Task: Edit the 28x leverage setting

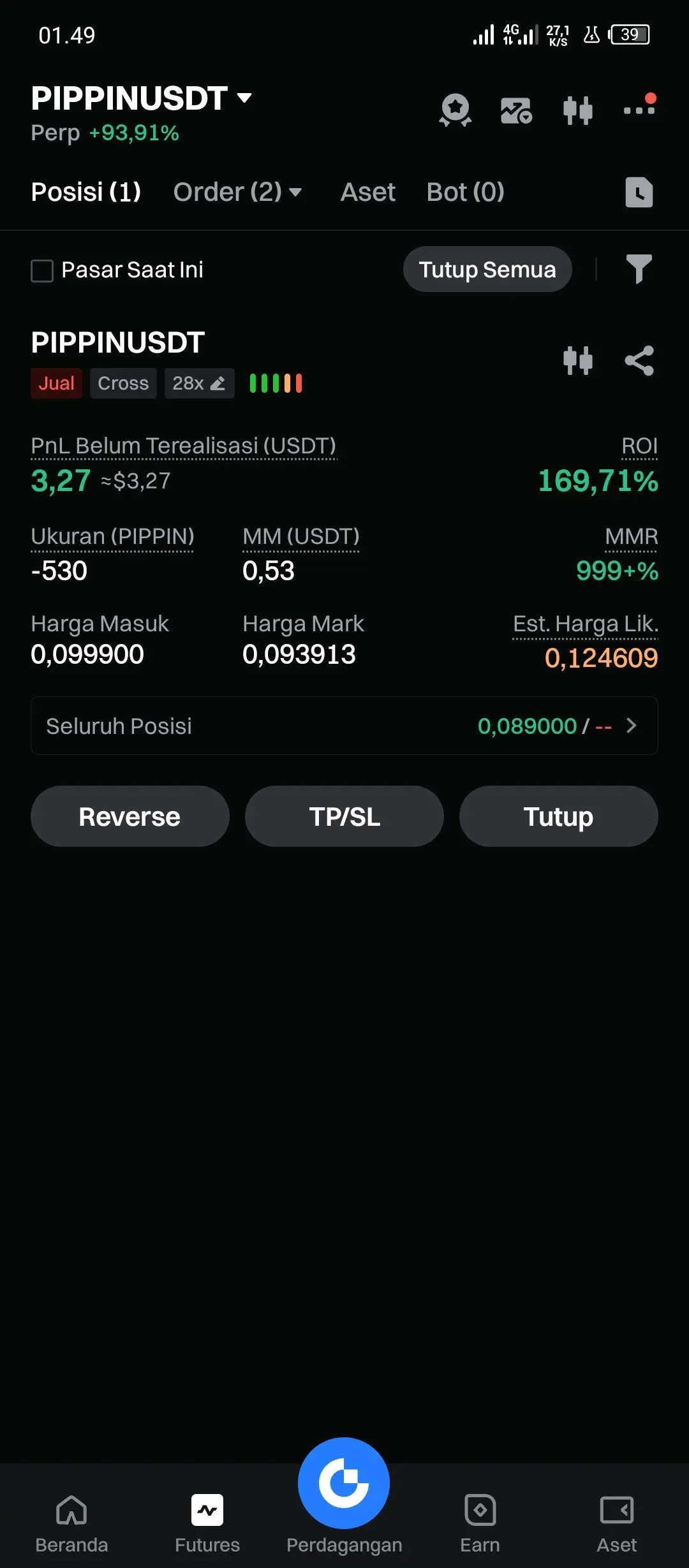Action: pyautogui.click(x=199, y=383)
